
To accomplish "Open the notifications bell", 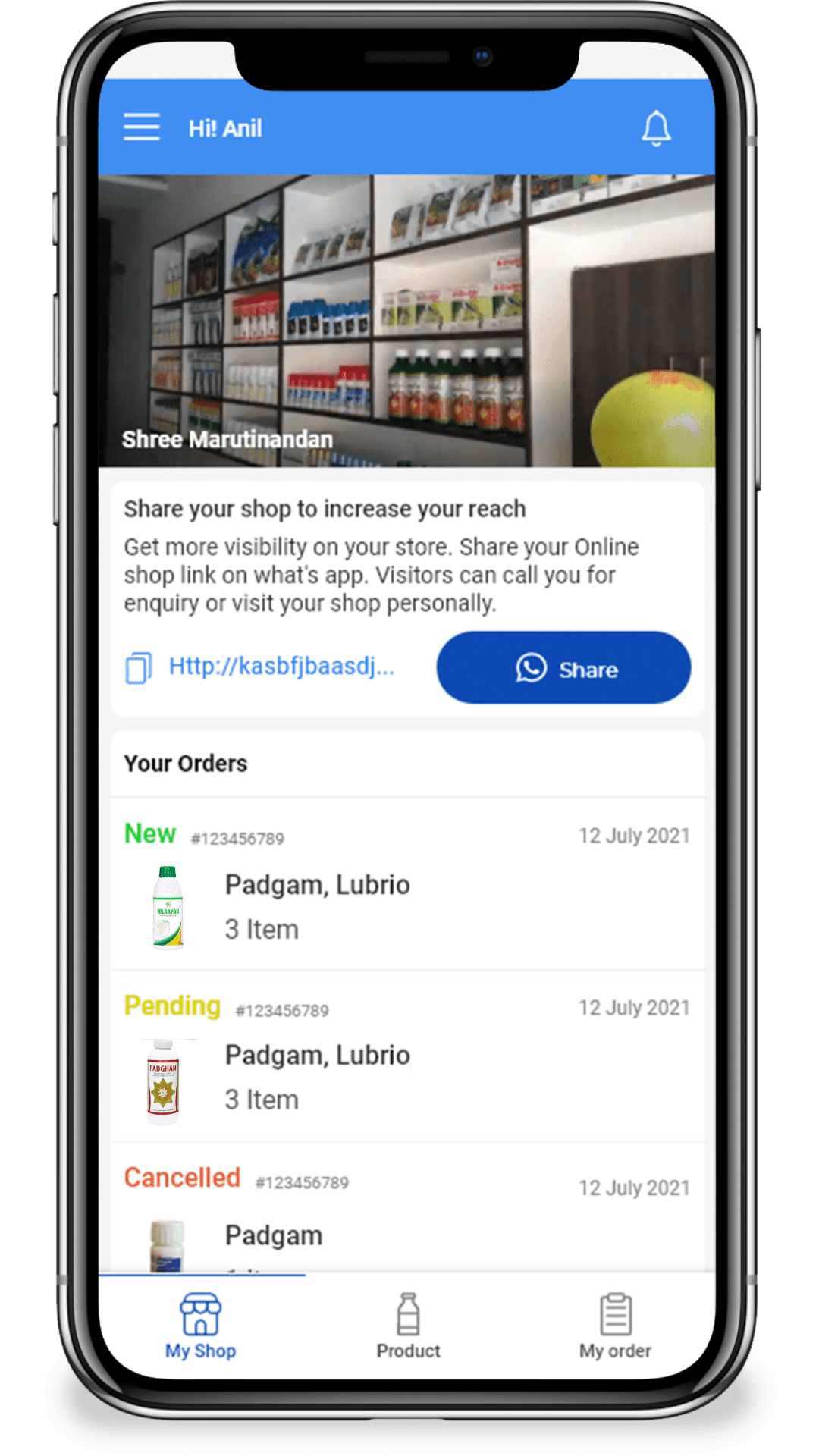I will click(x=656, y=128).
